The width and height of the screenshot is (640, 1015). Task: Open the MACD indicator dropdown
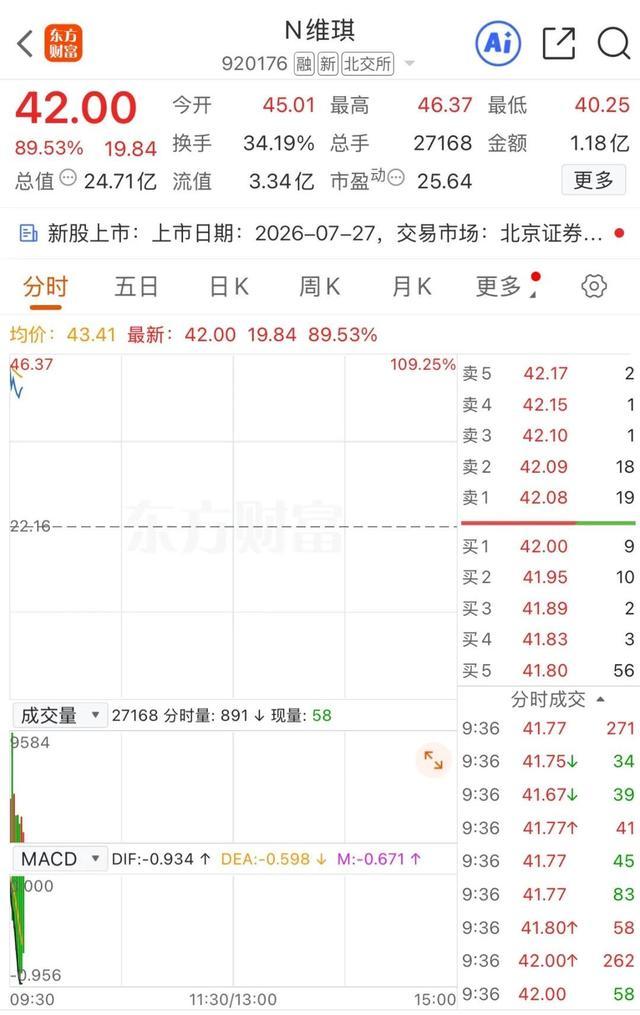pyautogui.click(x=60, y=859)
